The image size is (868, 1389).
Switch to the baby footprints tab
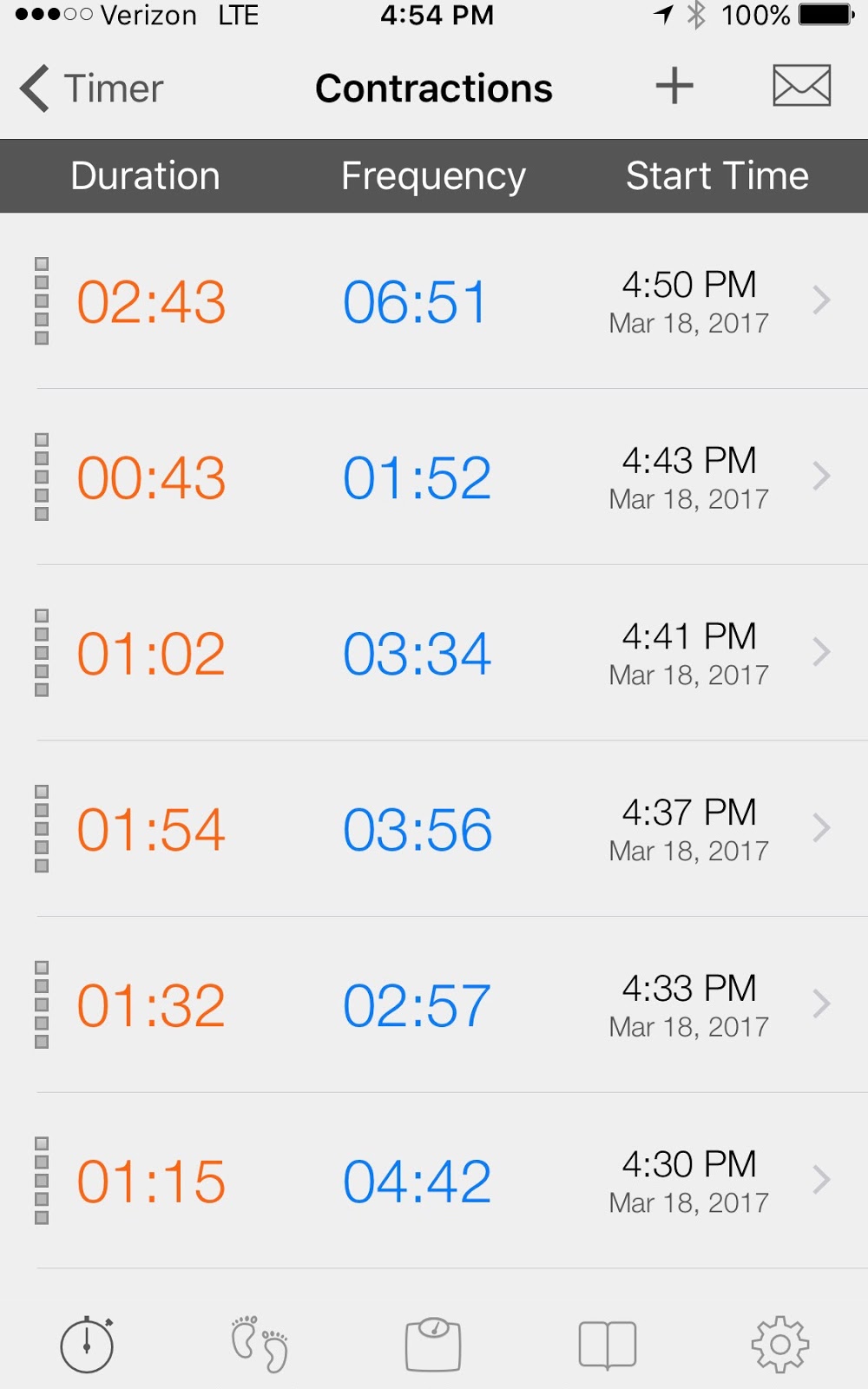point(260,1345)
